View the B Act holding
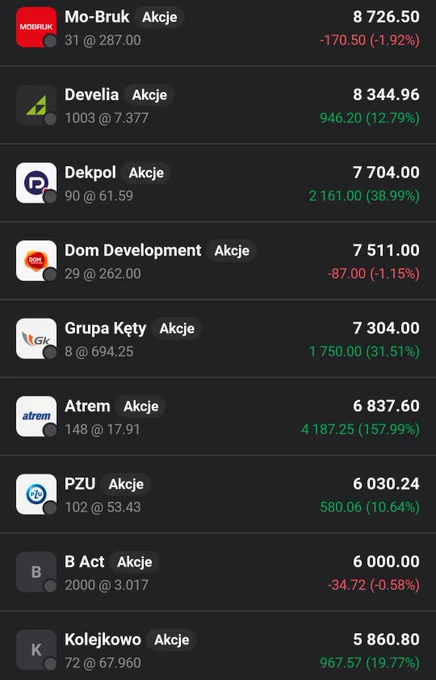This screenshot has width=436, height=680. click(x=218, y=572)
